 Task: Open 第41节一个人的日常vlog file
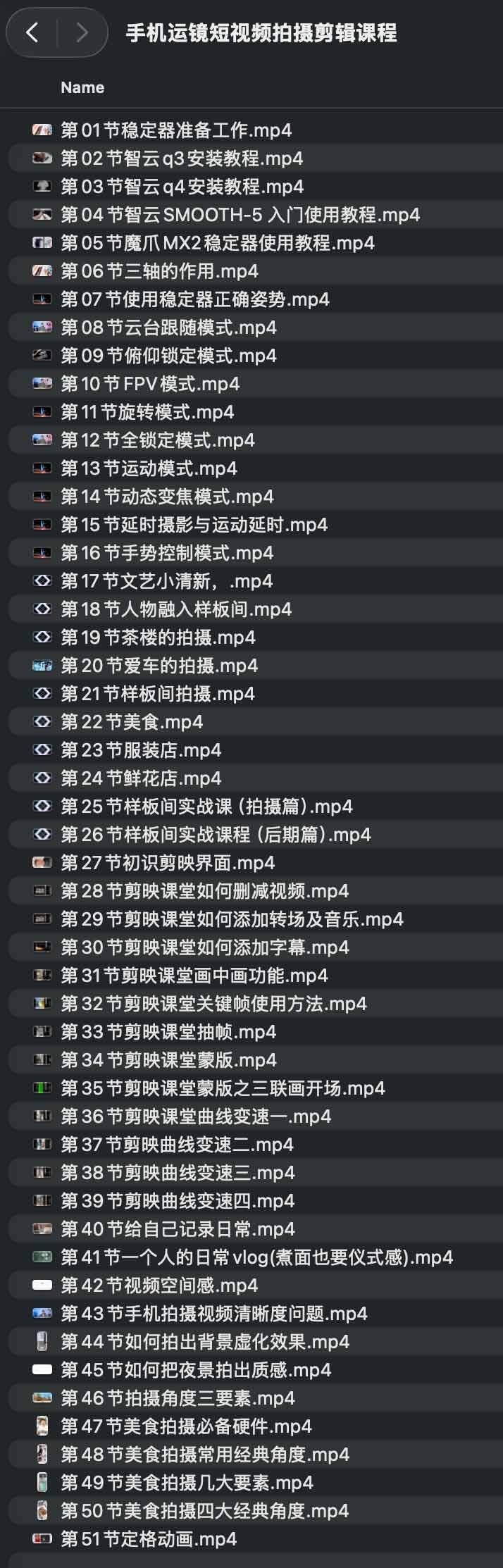(256, 1257)
